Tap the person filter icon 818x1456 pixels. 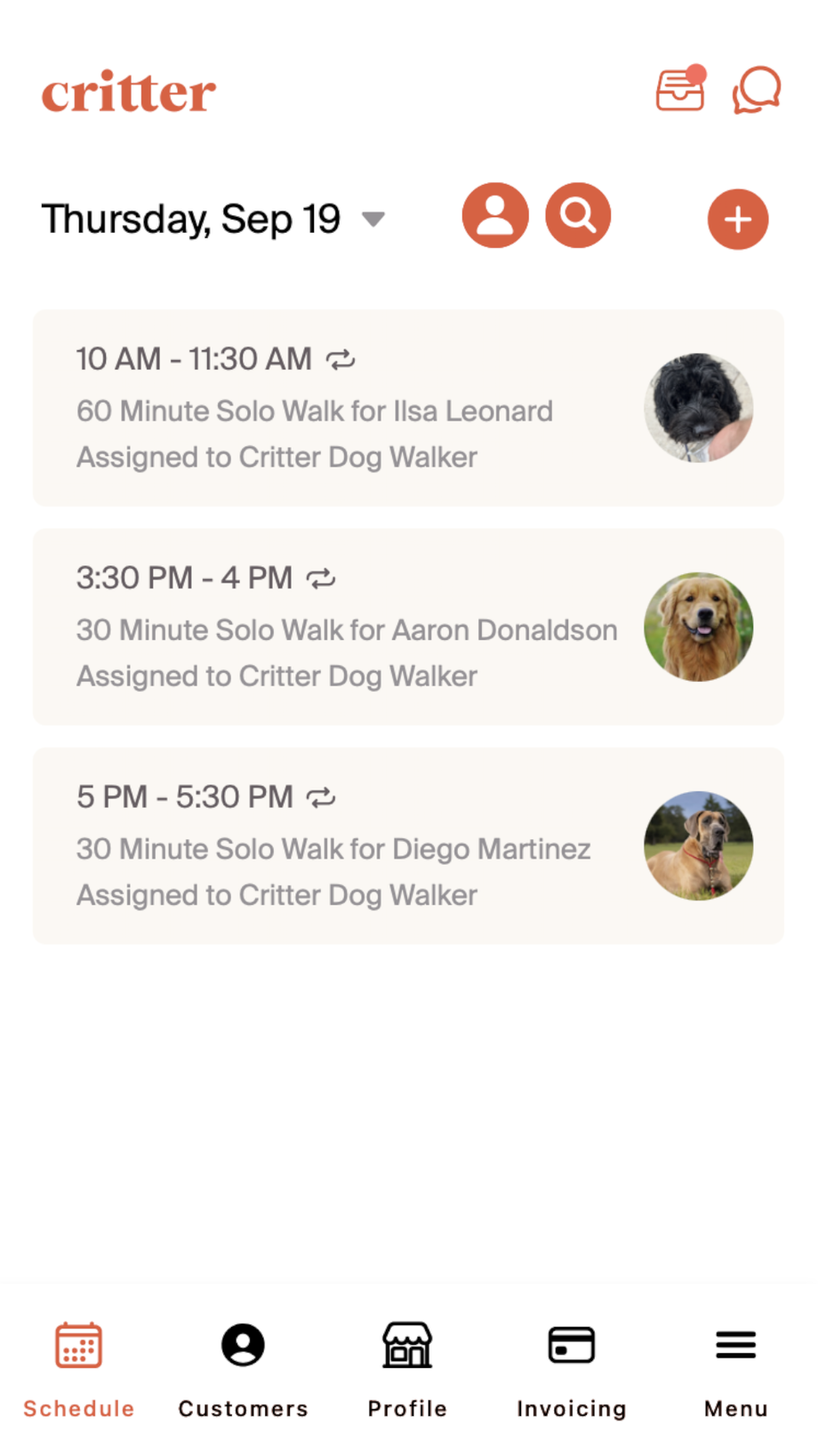point(495,216)
